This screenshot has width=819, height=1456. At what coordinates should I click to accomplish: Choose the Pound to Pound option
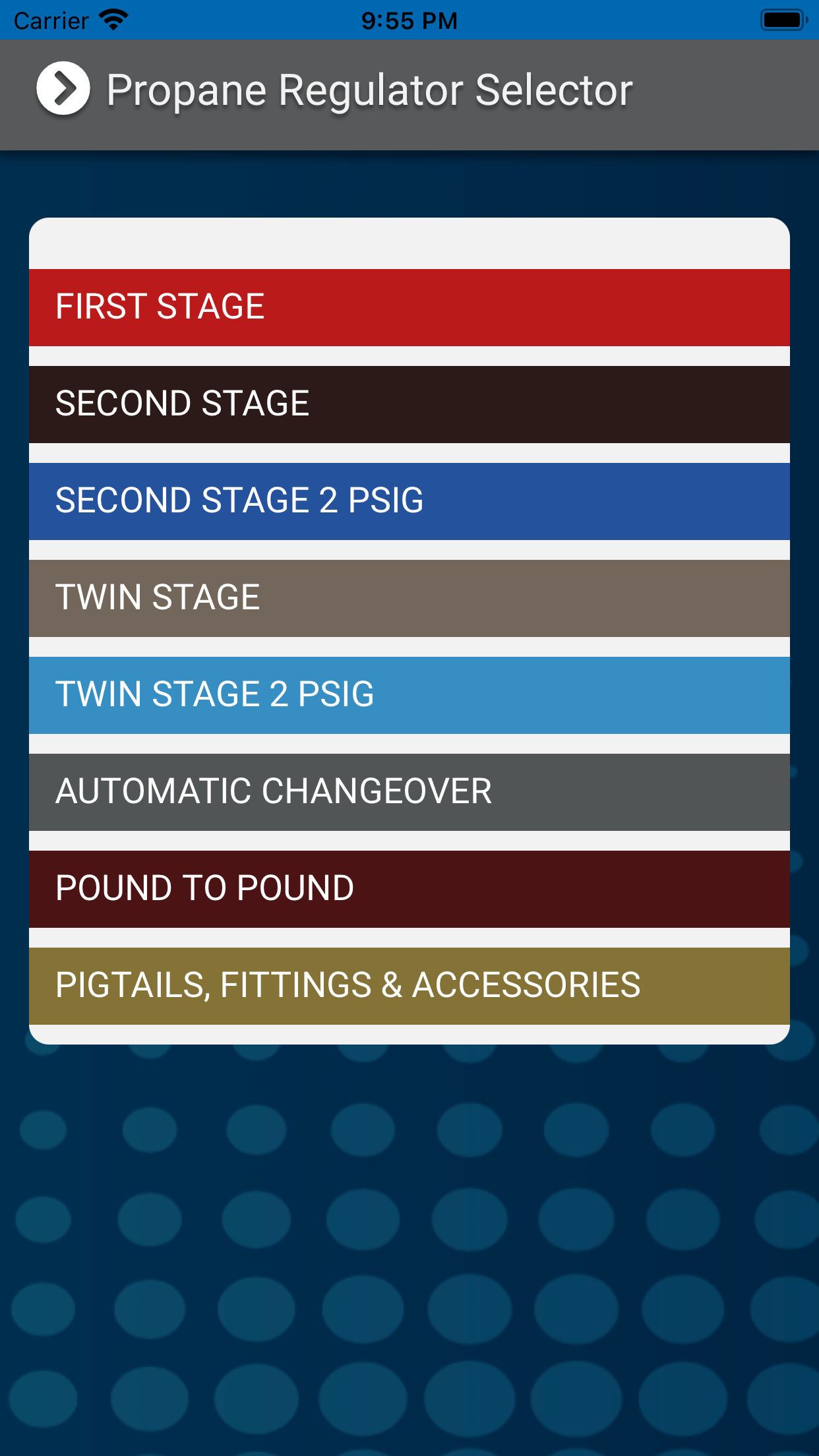coord(409,889)
